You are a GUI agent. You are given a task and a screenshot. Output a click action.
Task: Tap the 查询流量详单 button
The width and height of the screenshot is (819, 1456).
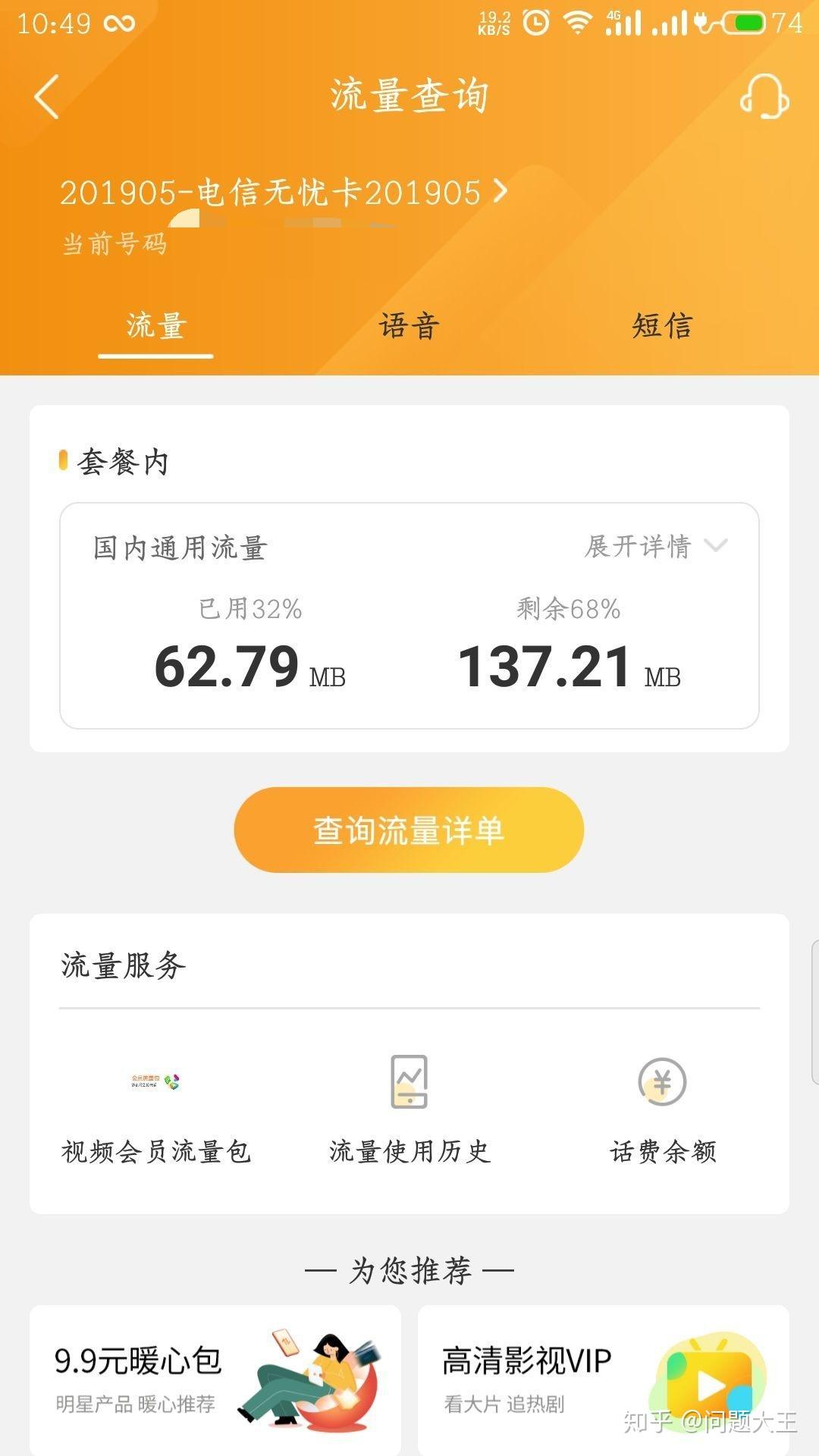coord(409,830)
